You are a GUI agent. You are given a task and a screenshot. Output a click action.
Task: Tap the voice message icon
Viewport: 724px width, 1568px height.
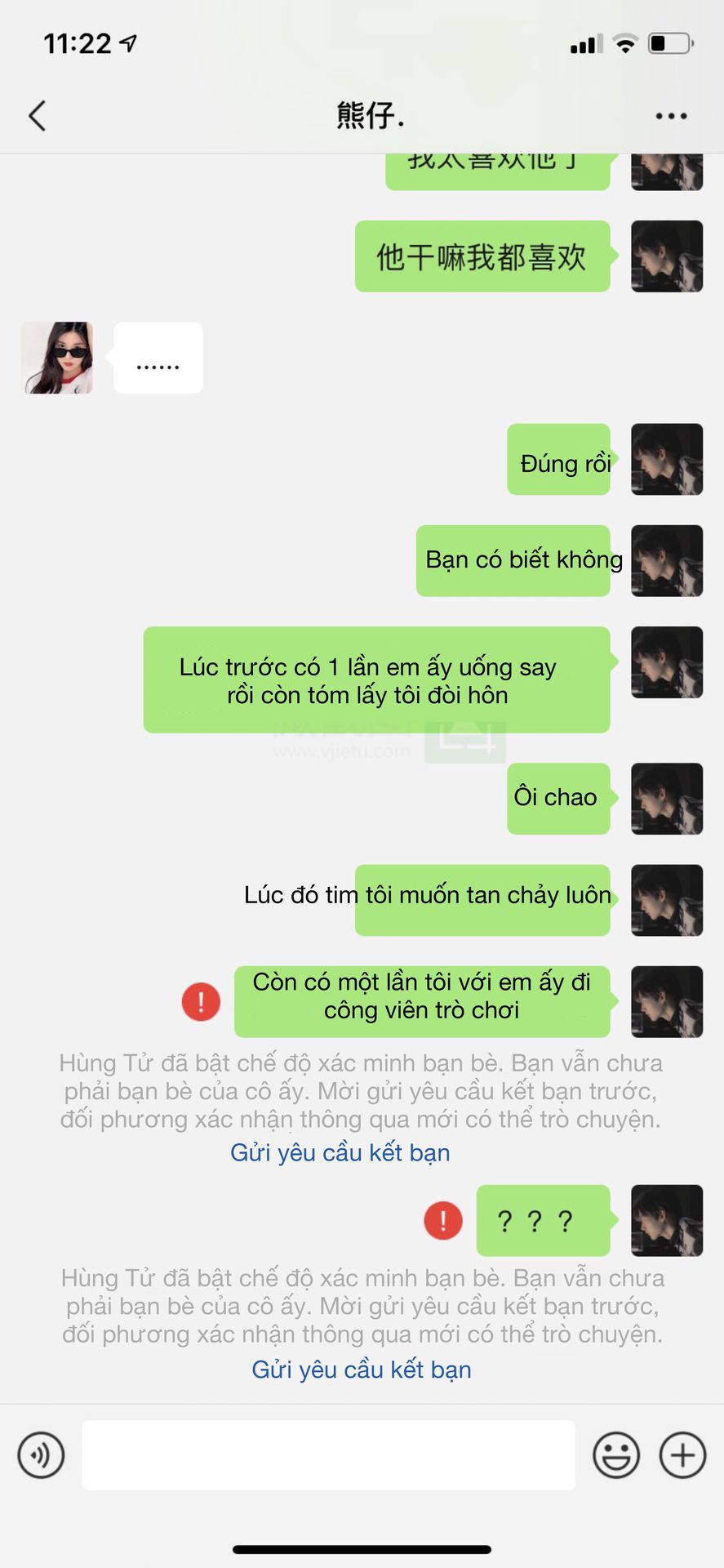point(41,1454)
